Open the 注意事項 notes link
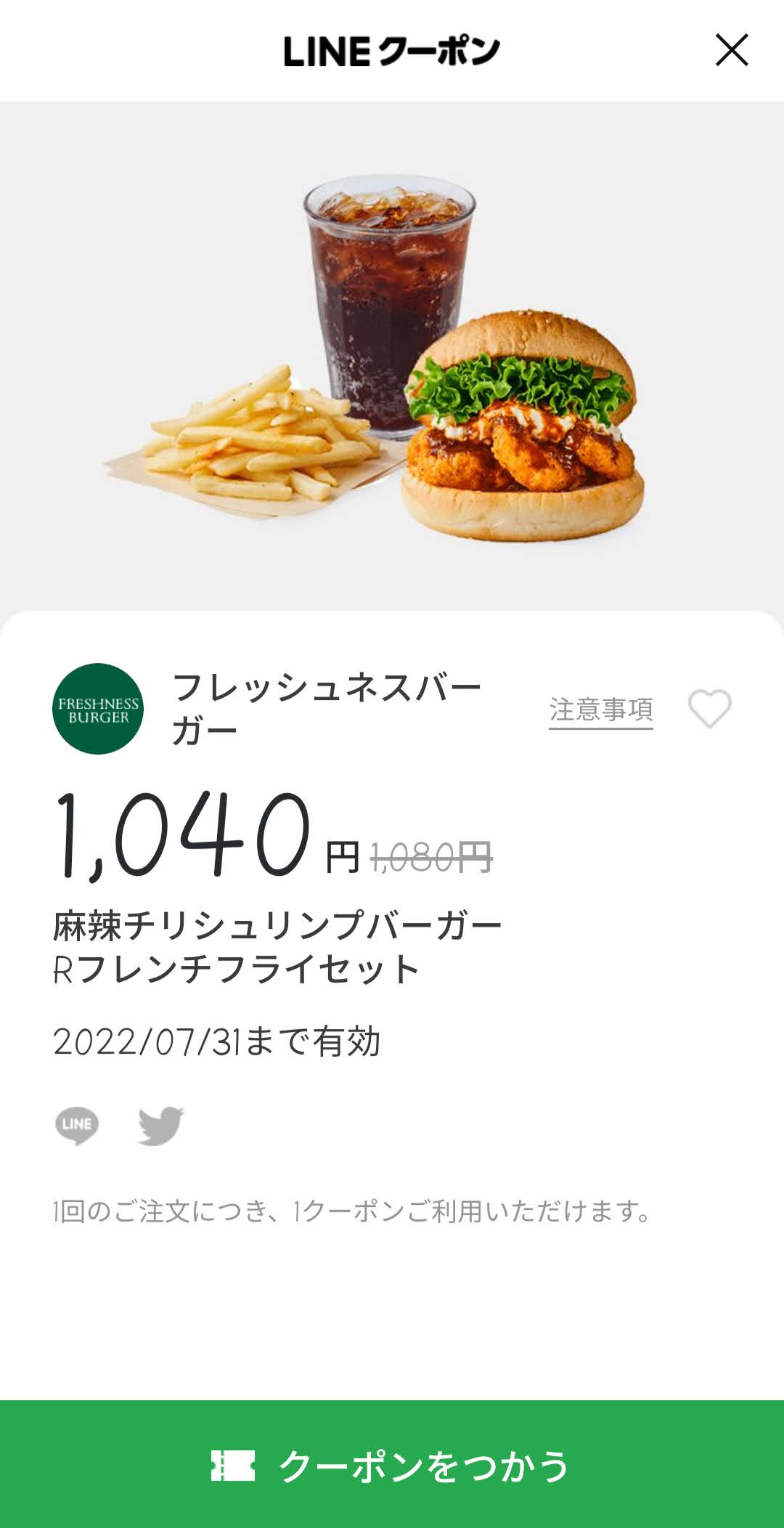 601,710
